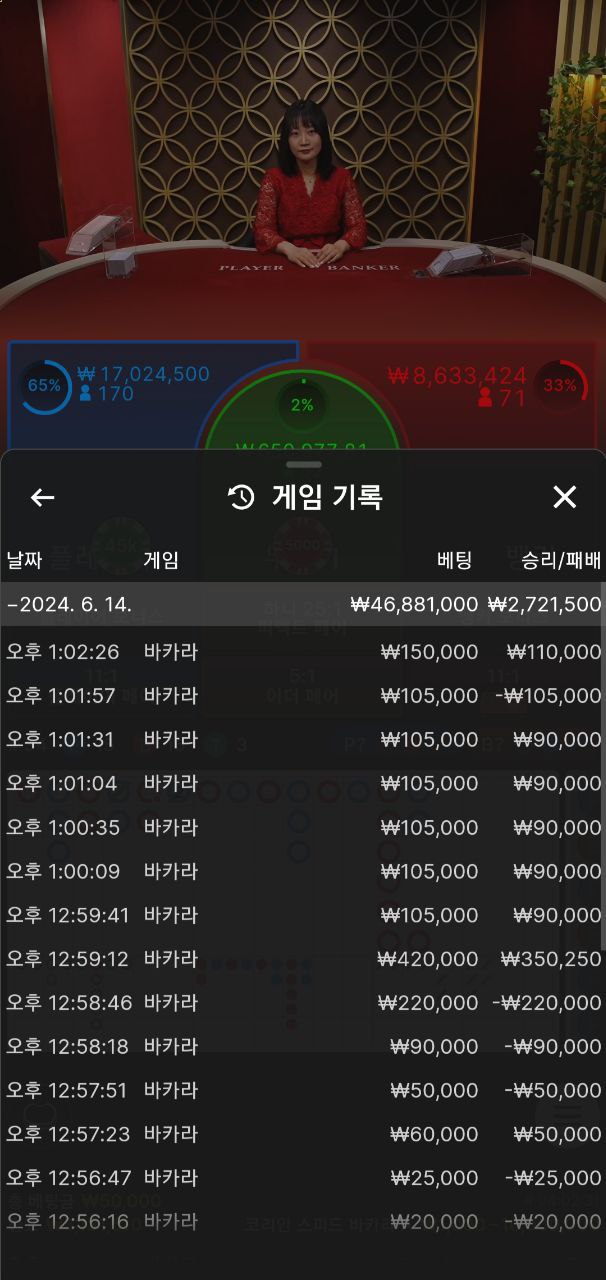Open the 오후 12:56:47 baccarat record
The image size is (606, 1280).
click(x=303, y=1178)
